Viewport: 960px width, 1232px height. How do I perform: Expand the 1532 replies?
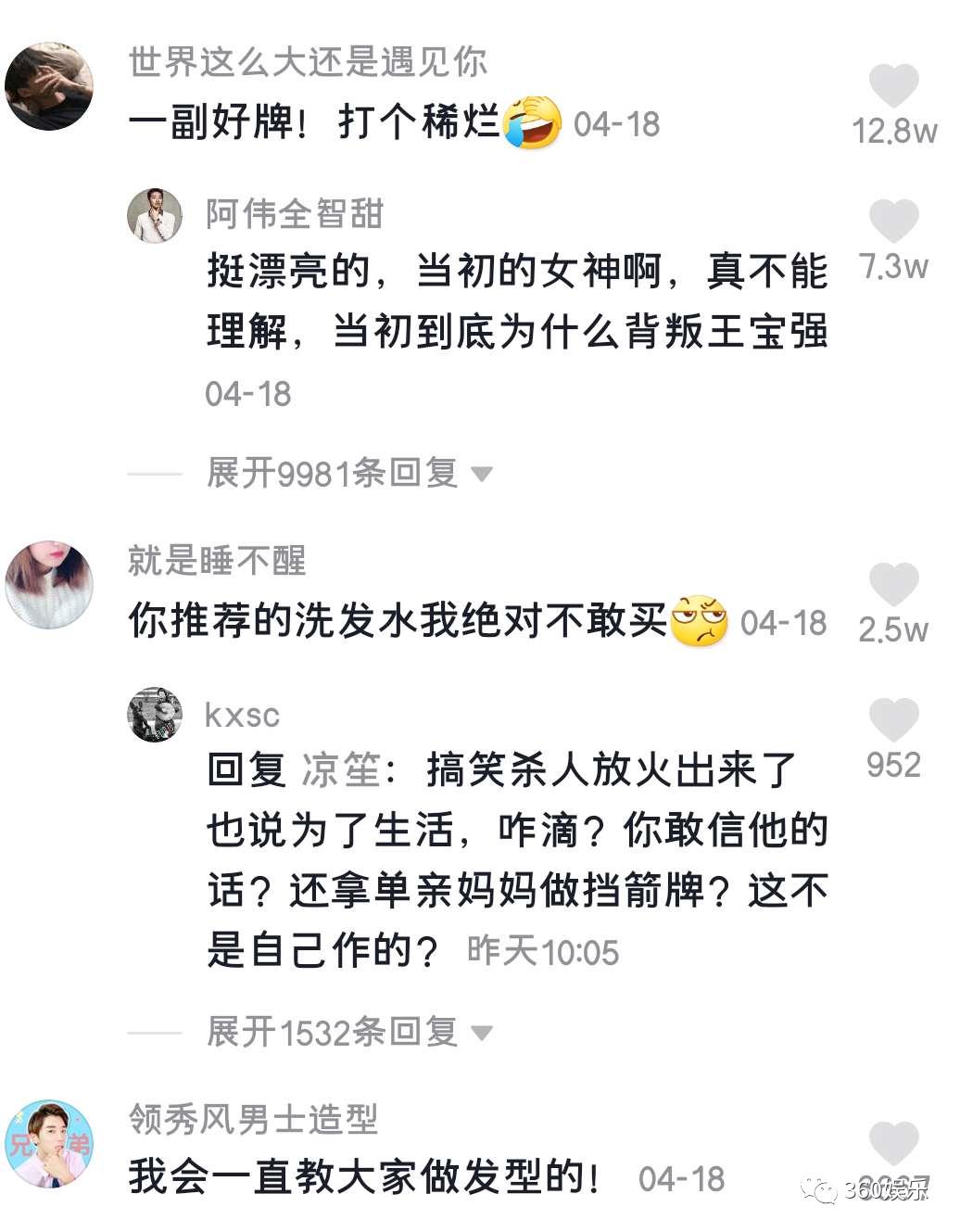348,1032
